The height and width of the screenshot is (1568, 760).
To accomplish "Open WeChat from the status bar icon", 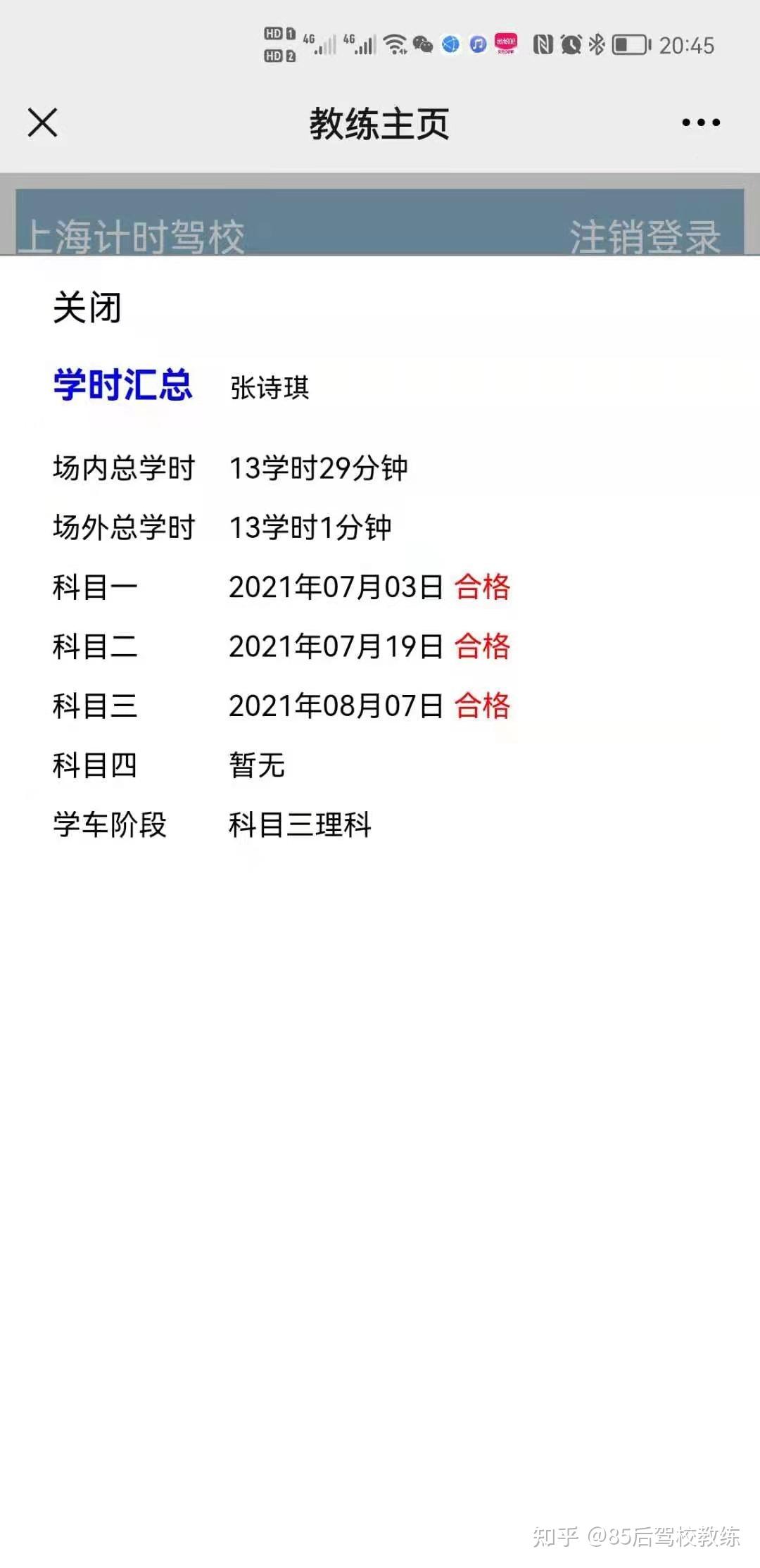I will [x=424, y=44].
